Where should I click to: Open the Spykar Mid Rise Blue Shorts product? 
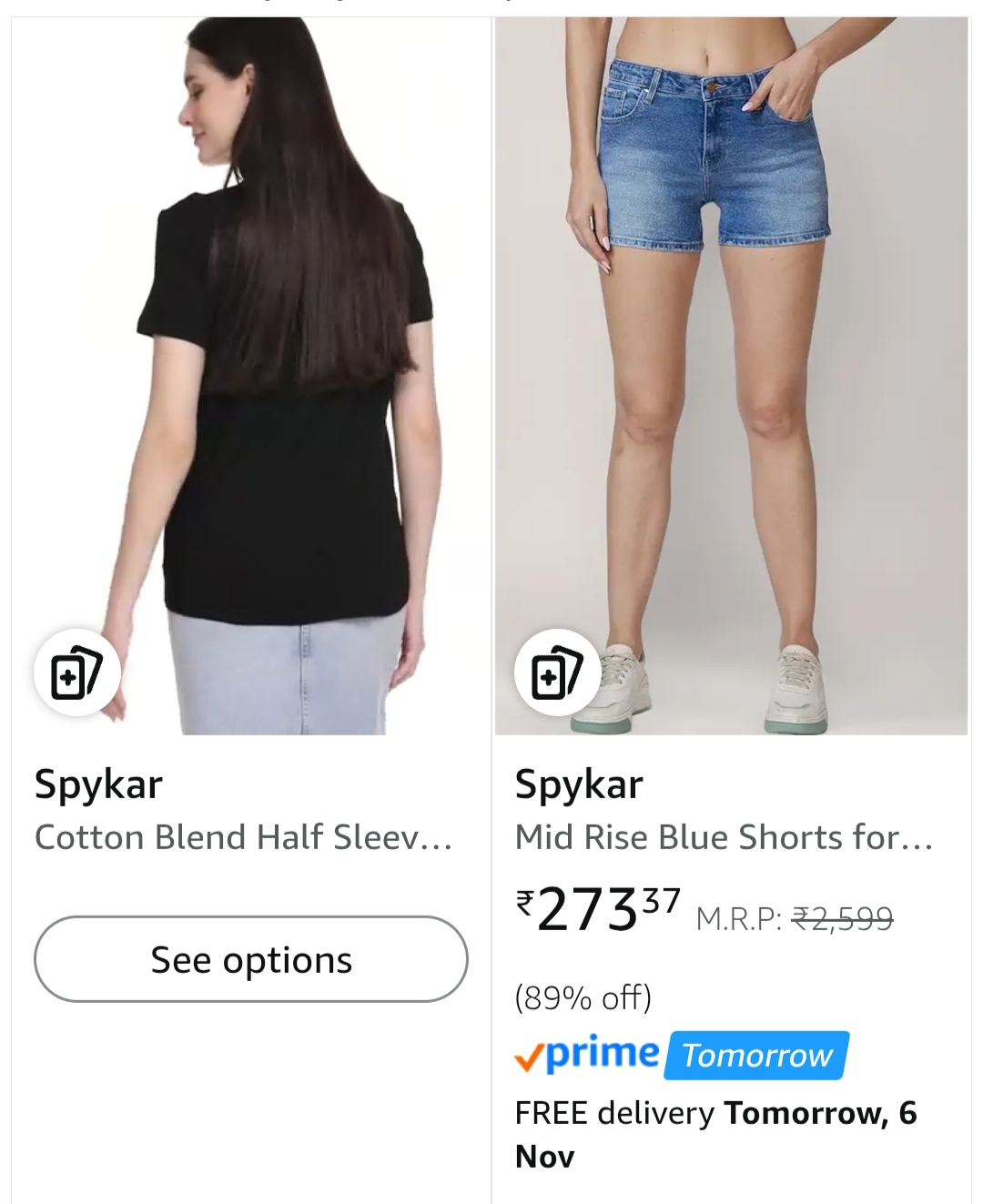(x=724, y=836)
